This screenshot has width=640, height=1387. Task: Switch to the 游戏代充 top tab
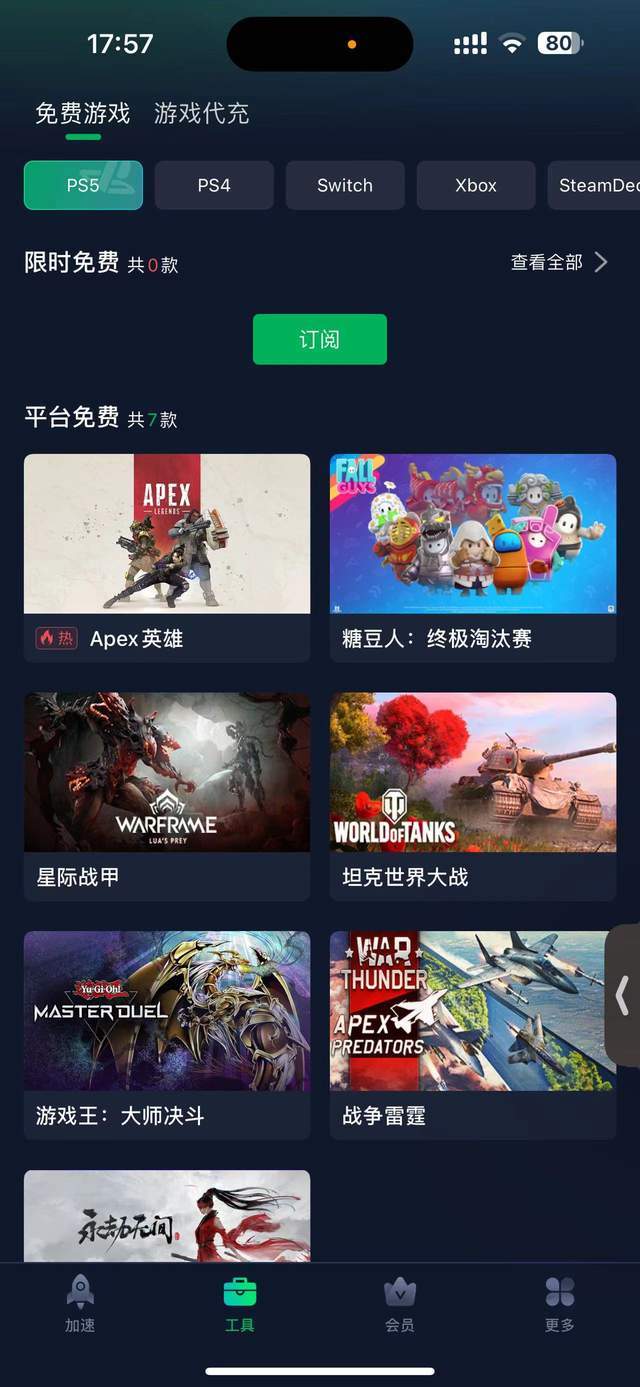(201, 113)
